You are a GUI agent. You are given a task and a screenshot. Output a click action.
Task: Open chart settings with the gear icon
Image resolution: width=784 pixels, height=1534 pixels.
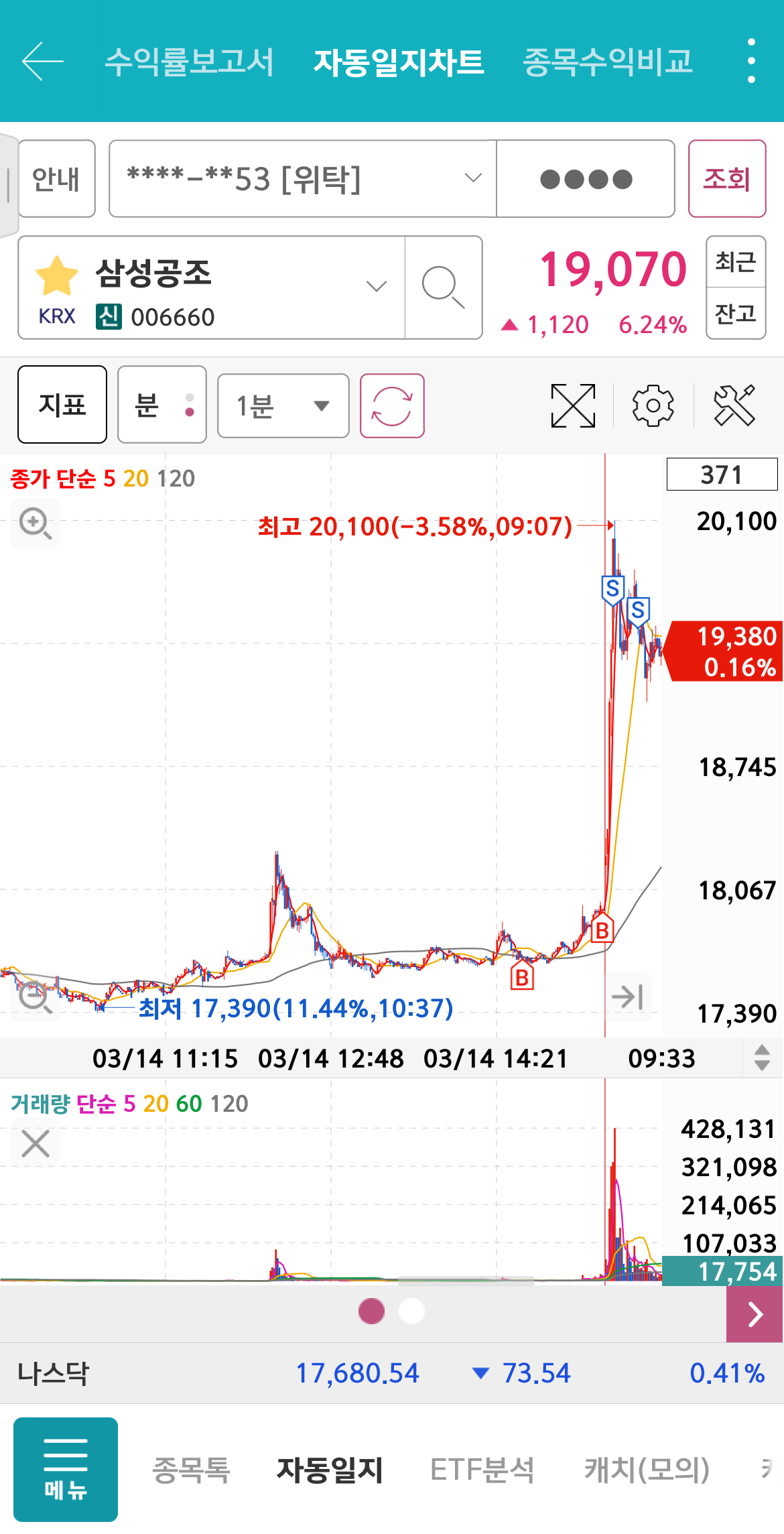pos(653,405)
